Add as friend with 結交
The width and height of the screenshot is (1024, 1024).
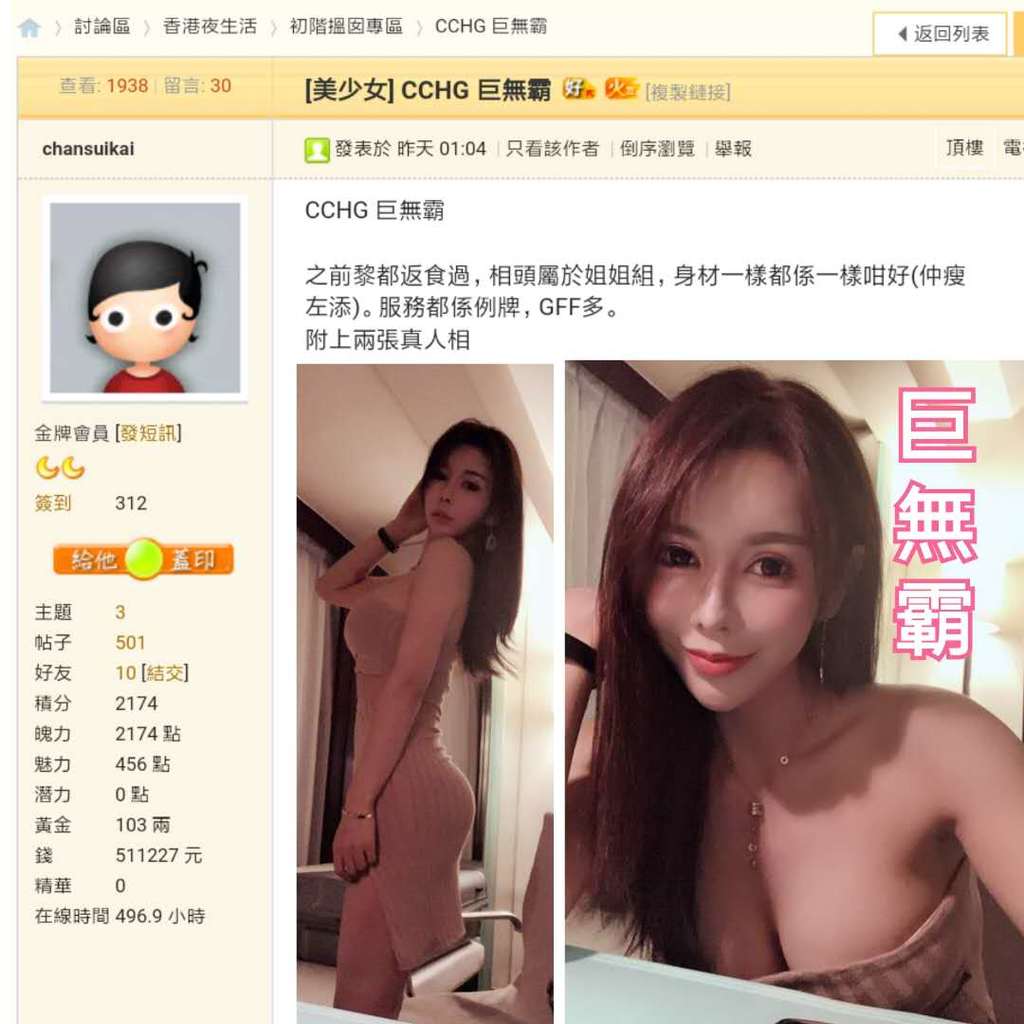click(x=167, y=673)
